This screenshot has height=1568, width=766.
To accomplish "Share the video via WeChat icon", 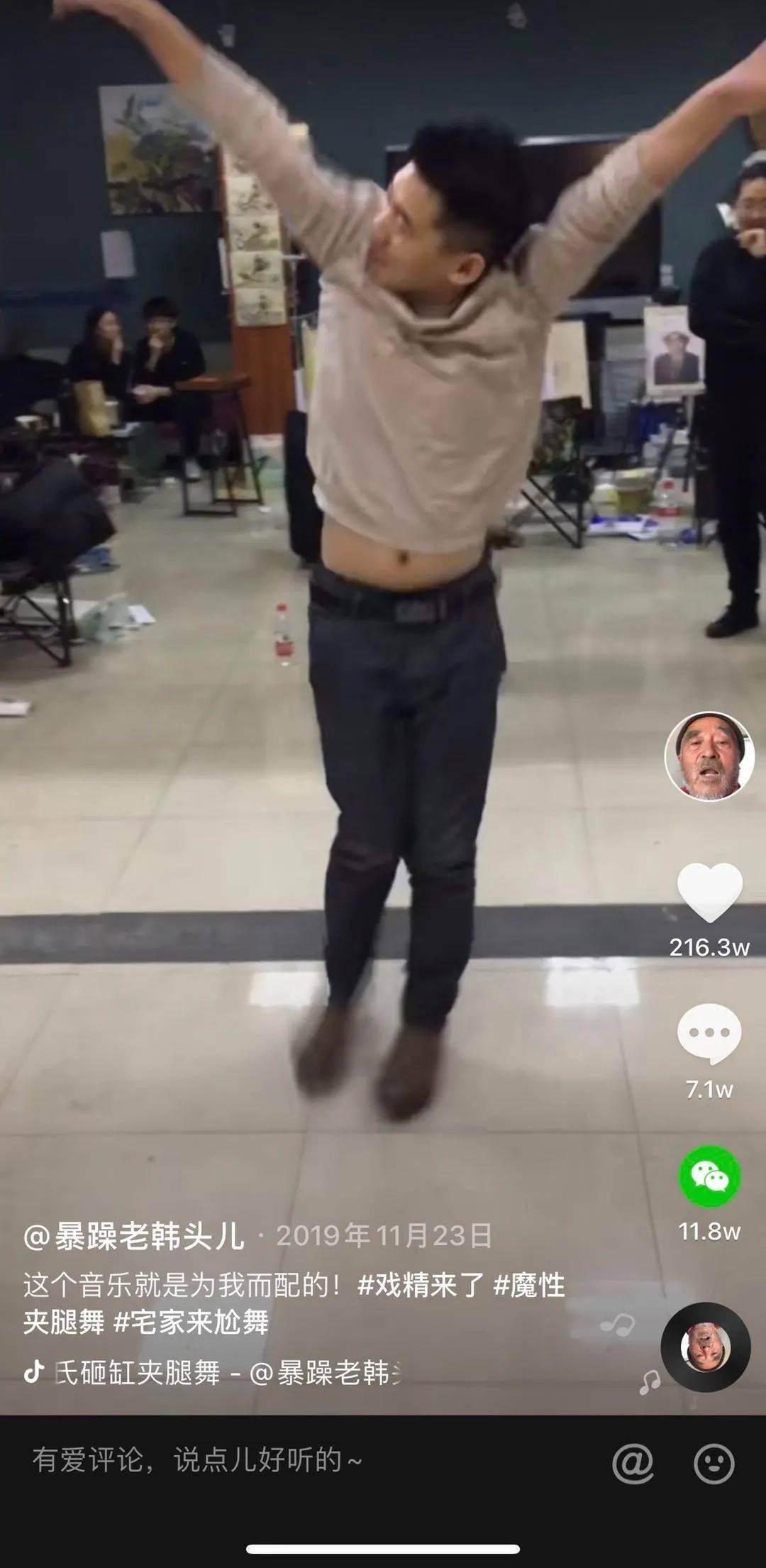I will pyautogui.click(x=710, y=1176).
